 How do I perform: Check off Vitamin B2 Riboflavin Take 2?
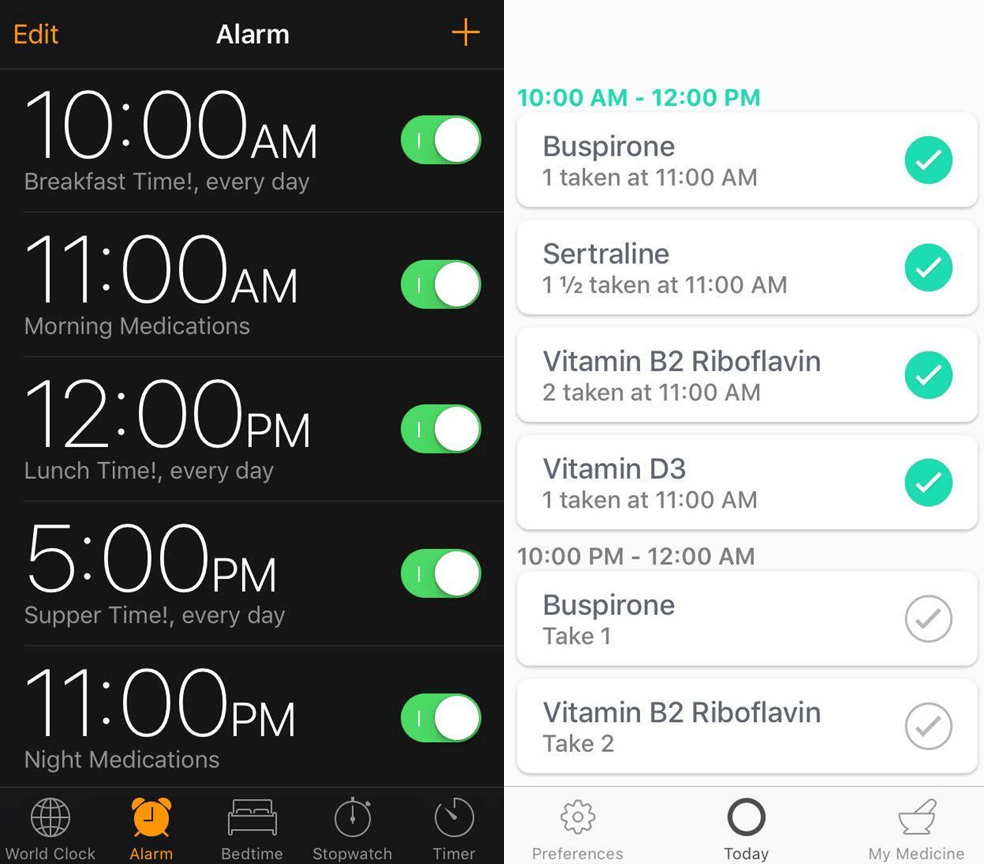pyautogui.click(x=928, y=727)
